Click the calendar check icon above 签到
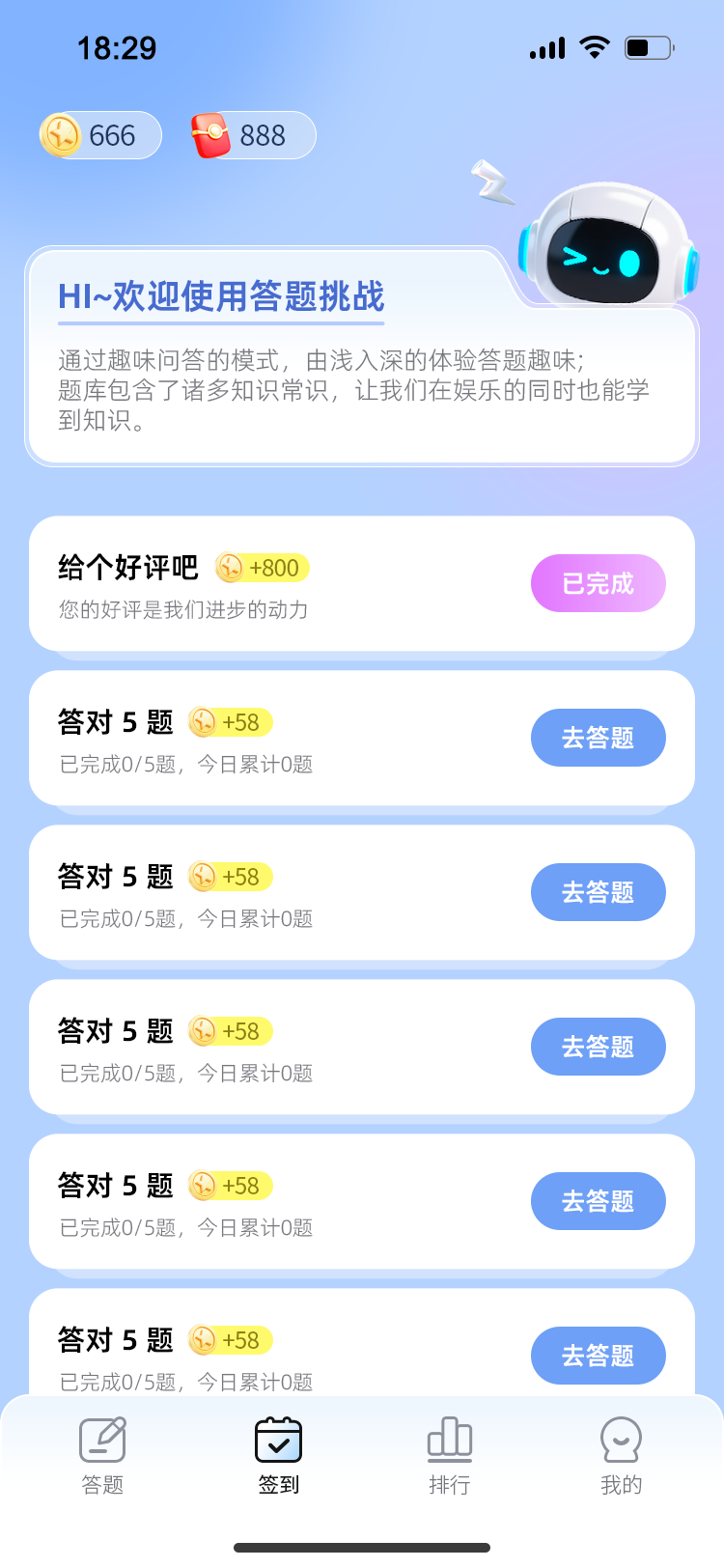 (x=278, y=1439)
